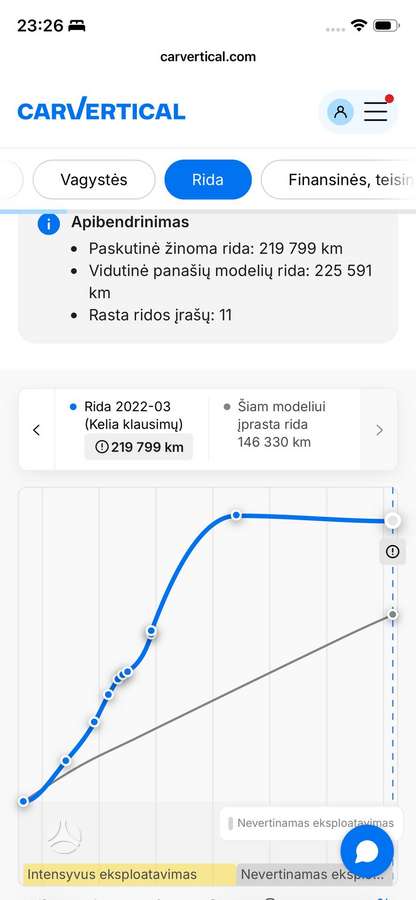Open the chat support bubble
Image resolution: width=416 pixels, height=900 pixels.
(367, 851)
